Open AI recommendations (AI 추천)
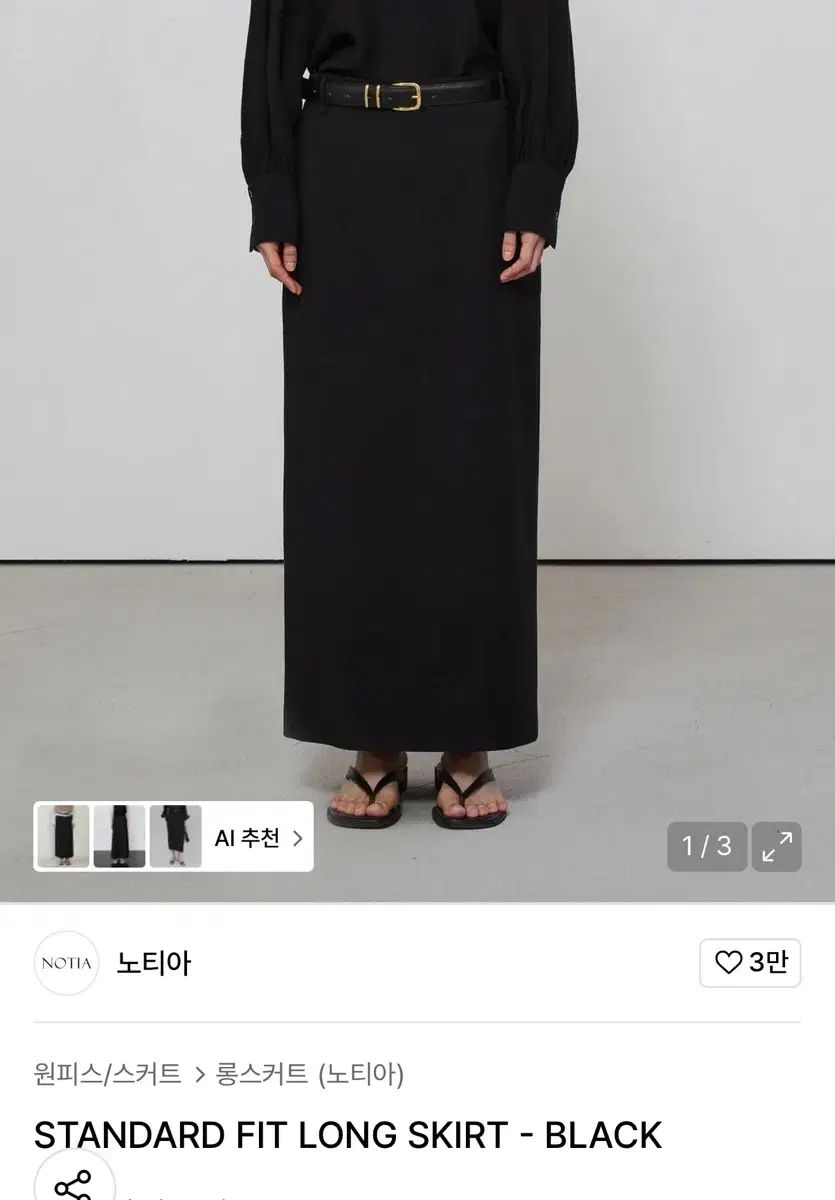The width and height of the screenshot is (835, 1200). click(257, 837)
